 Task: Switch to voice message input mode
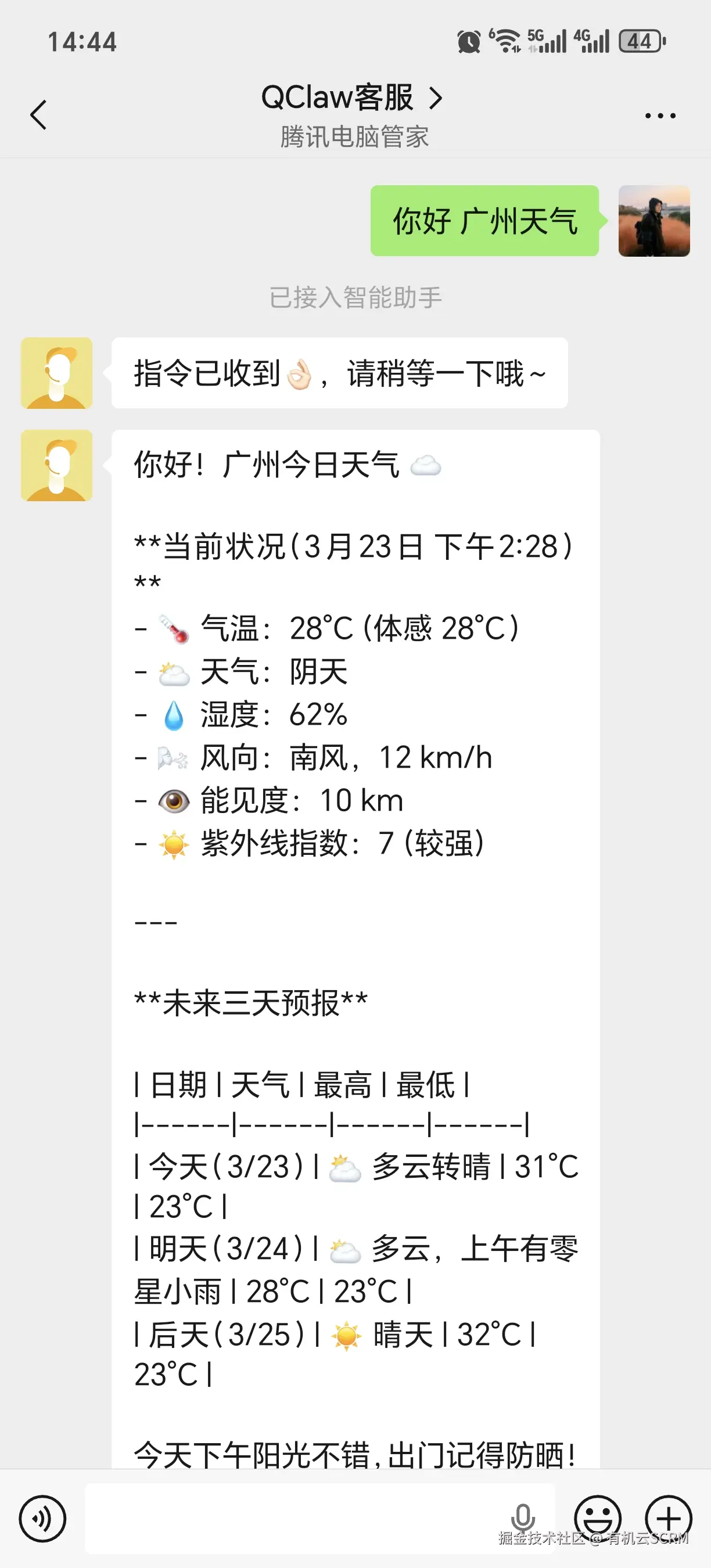point(42,1518)
